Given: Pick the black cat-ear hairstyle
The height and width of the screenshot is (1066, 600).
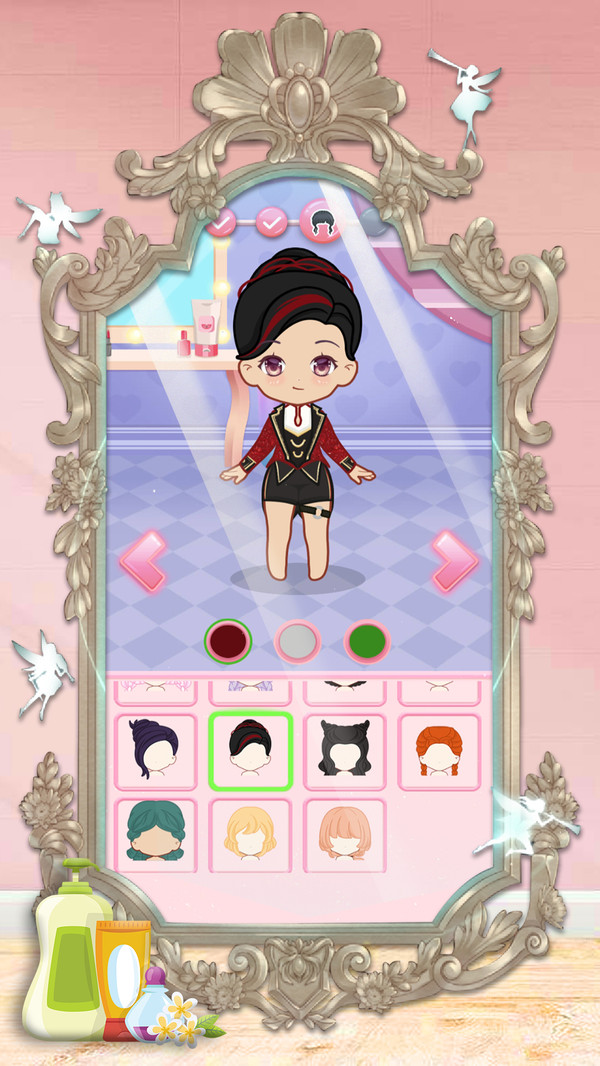Looking at the screenshot, I should pos(345,751).
